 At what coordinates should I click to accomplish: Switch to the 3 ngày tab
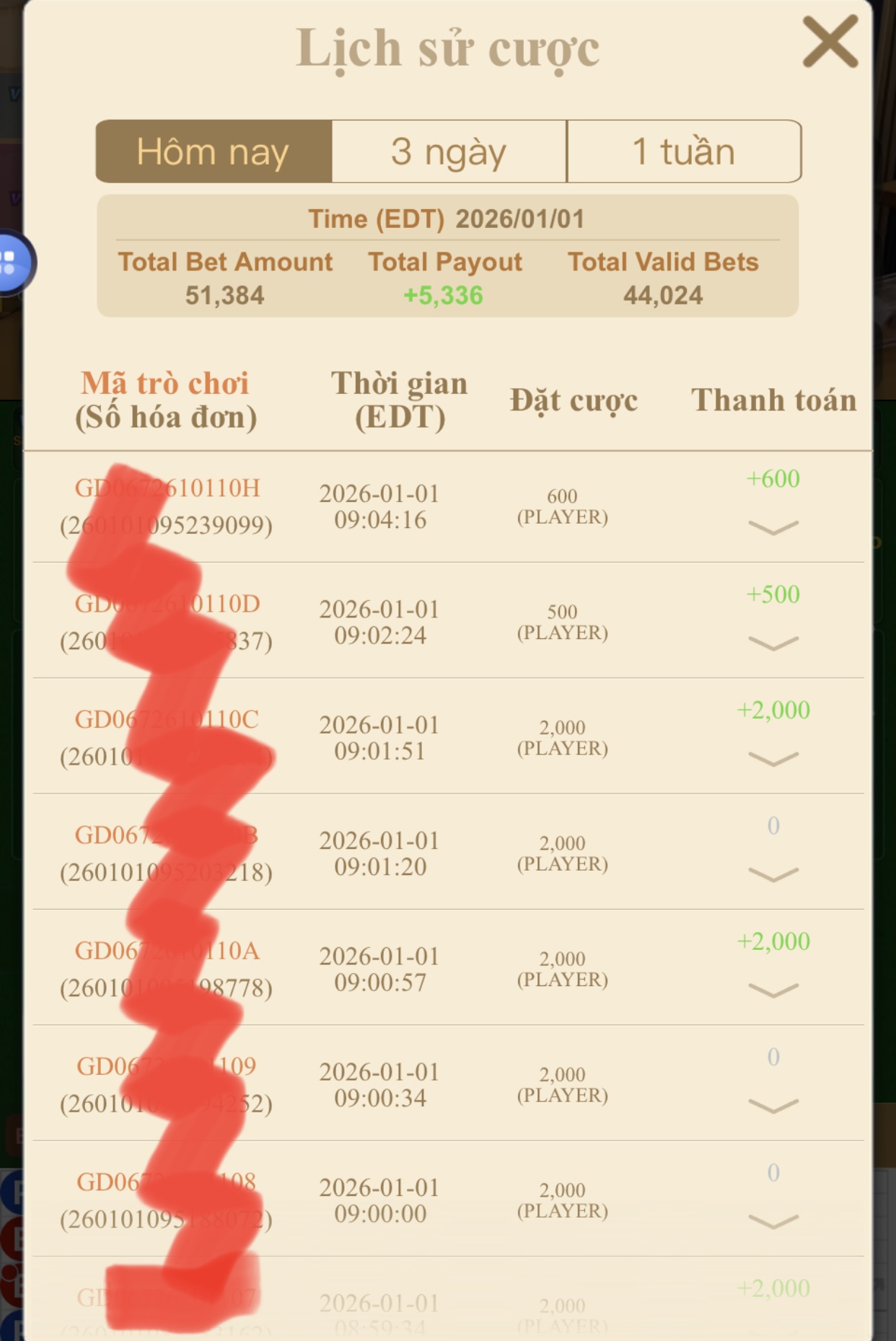point(449,151)
